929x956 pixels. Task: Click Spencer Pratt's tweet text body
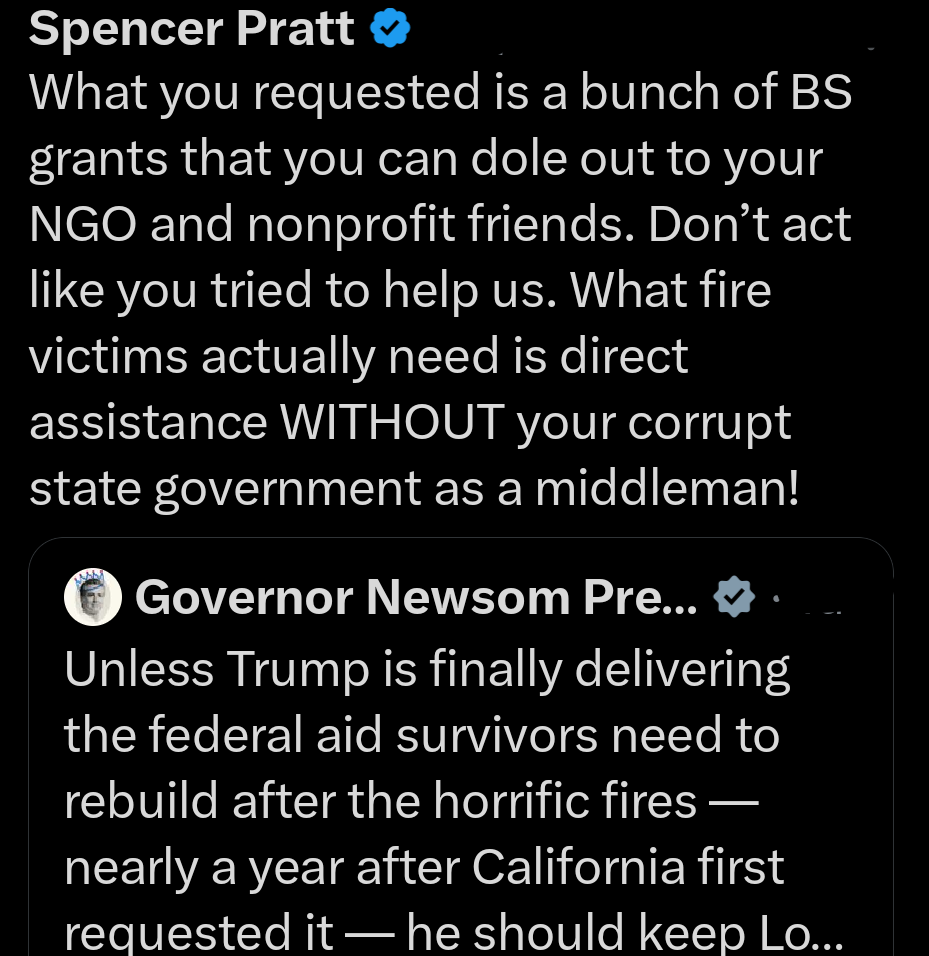pos(440,290)
